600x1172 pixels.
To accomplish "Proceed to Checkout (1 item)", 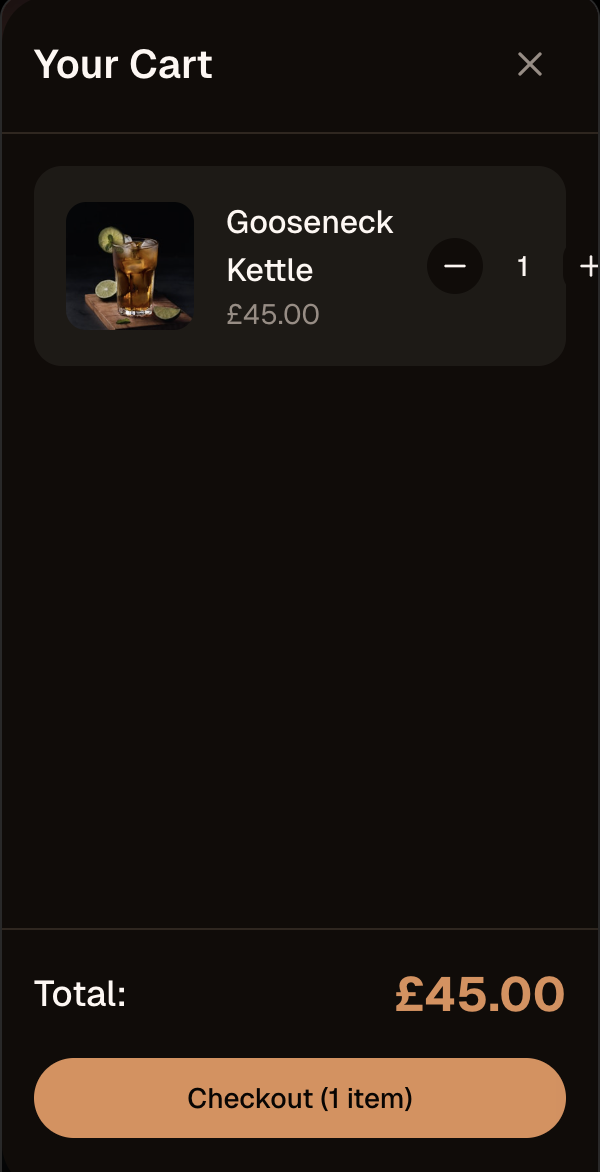I will point(300,1098).
